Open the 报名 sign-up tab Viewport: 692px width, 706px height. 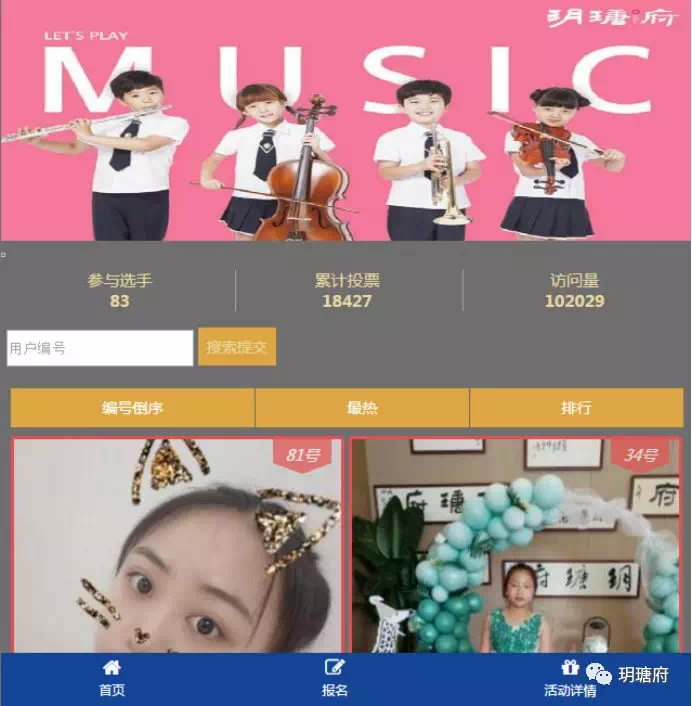tap(335, 679)
